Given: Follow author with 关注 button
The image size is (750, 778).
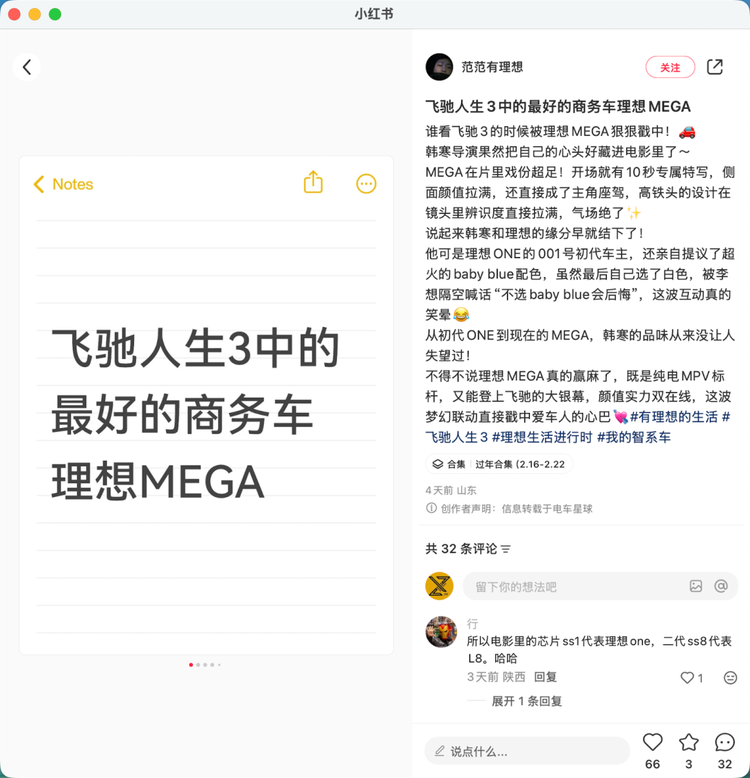Looking at the screenshot, I should [670, 67].
